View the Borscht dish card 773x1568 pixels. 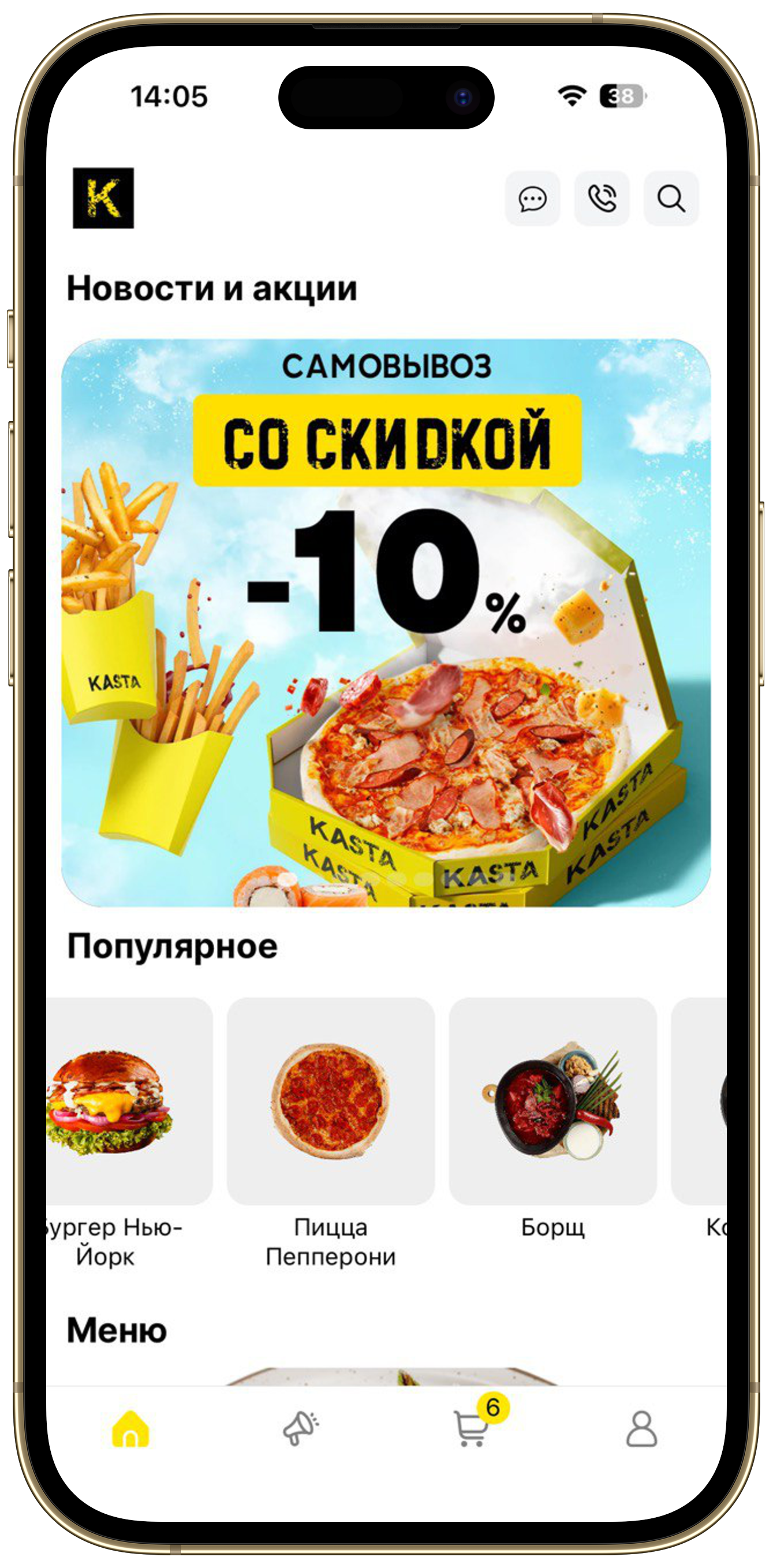(x=552, y=1101)
